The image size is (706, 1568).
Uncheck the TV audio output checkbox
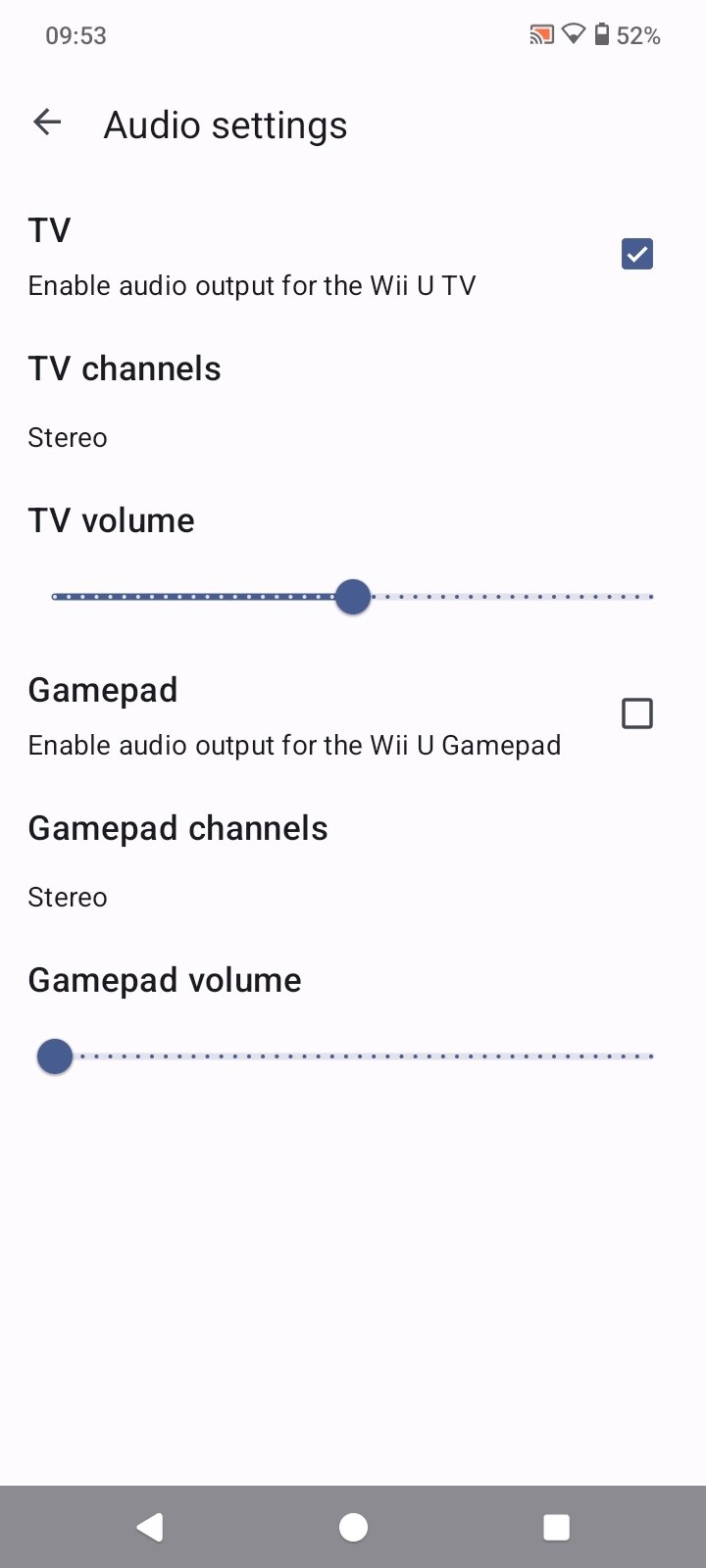coord(636,255)
